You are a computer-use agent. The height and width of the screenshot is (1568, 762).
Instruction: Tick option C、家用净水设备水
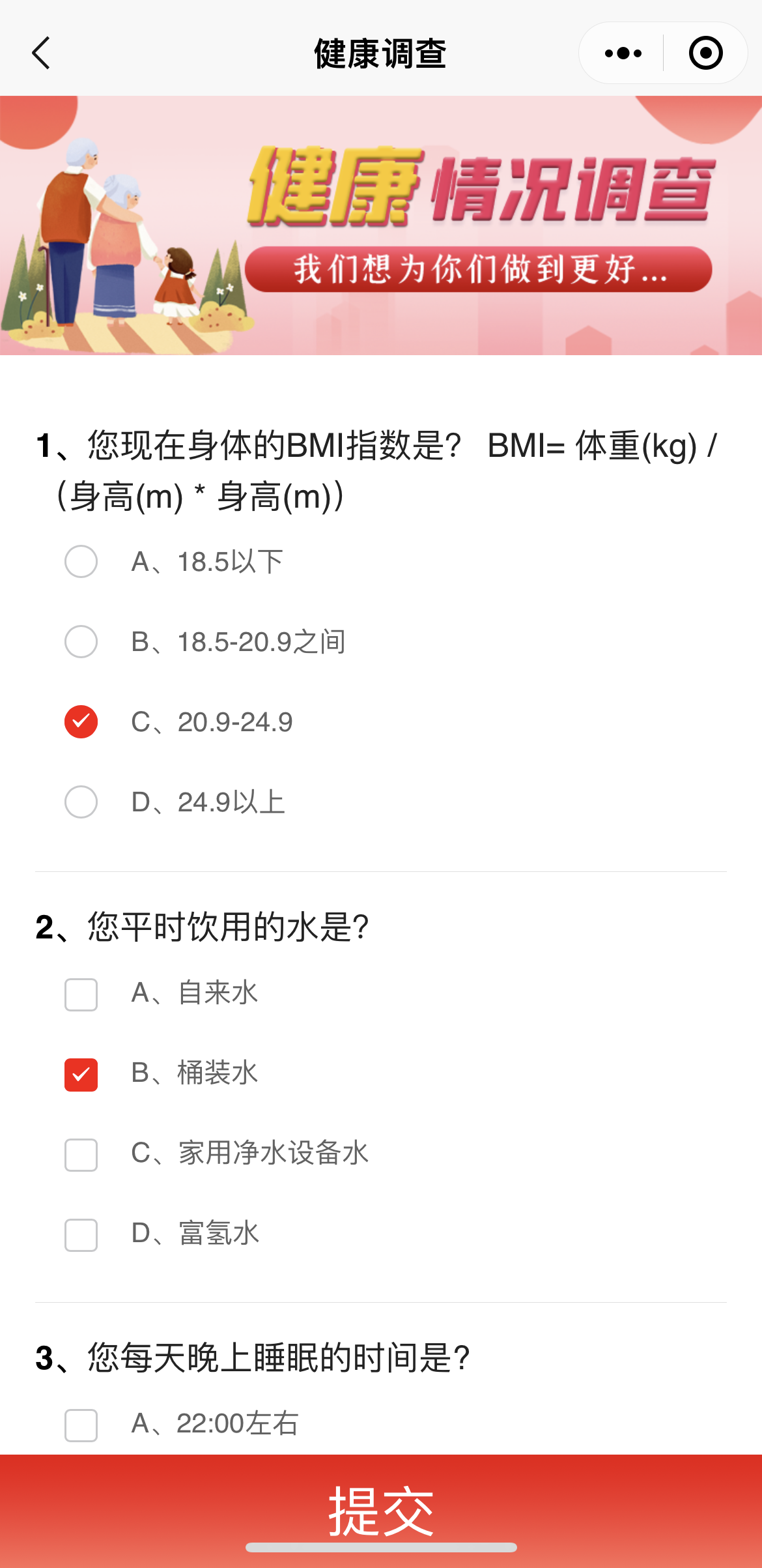click(x=81, y=1154)
